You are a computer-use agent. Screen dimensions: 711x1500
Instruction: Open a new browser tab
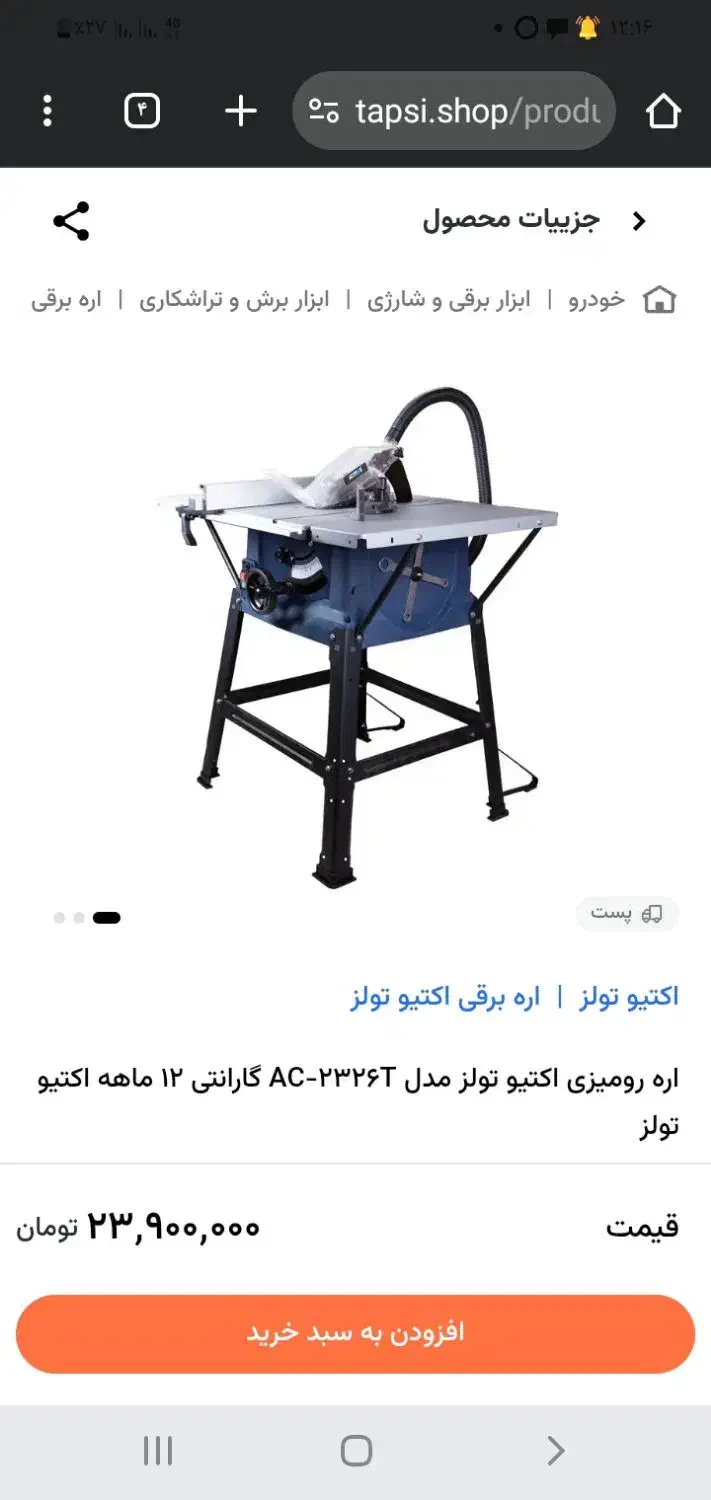pos(240,111)
